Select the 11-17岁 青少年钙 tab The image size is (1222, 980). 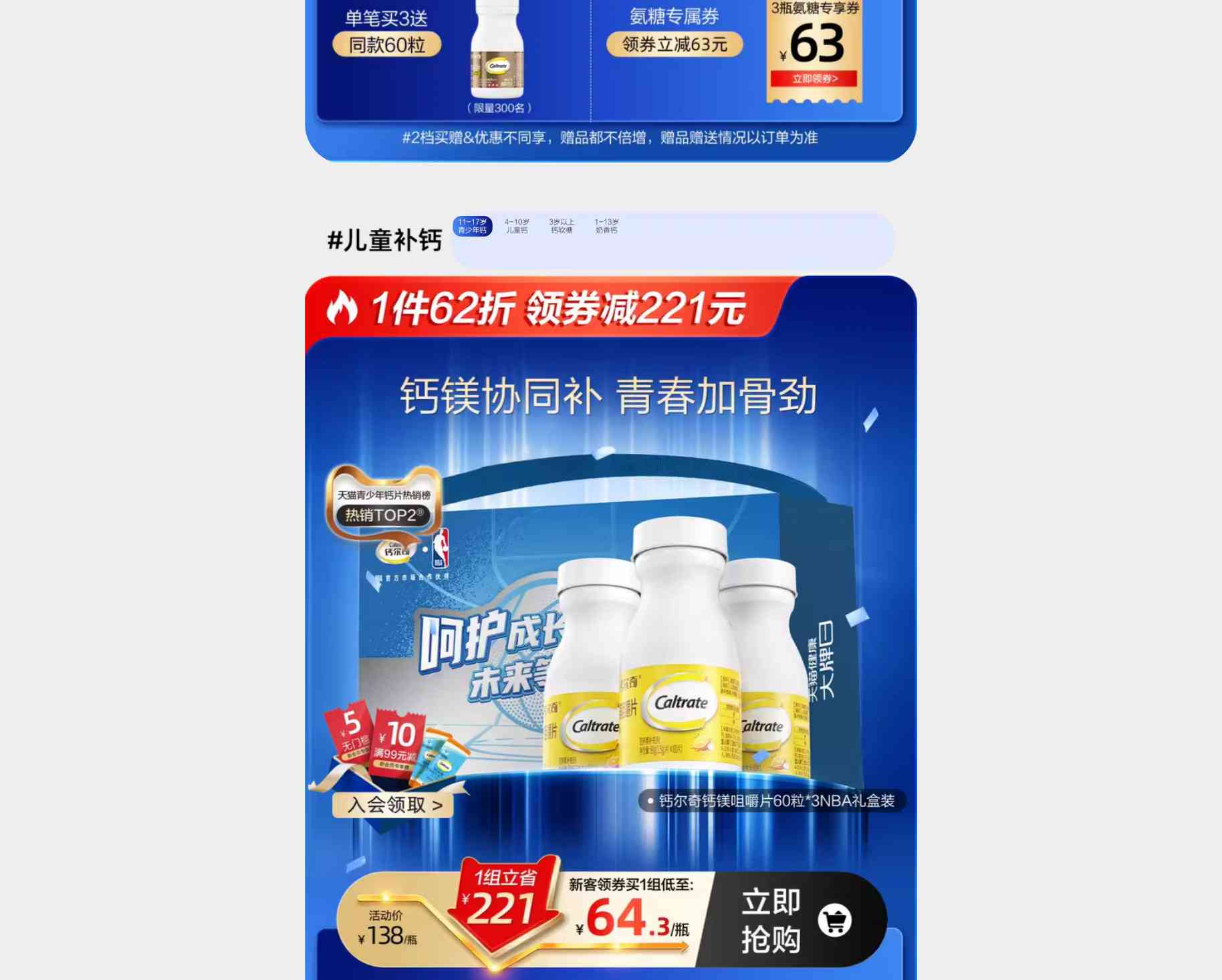point(472,226)
